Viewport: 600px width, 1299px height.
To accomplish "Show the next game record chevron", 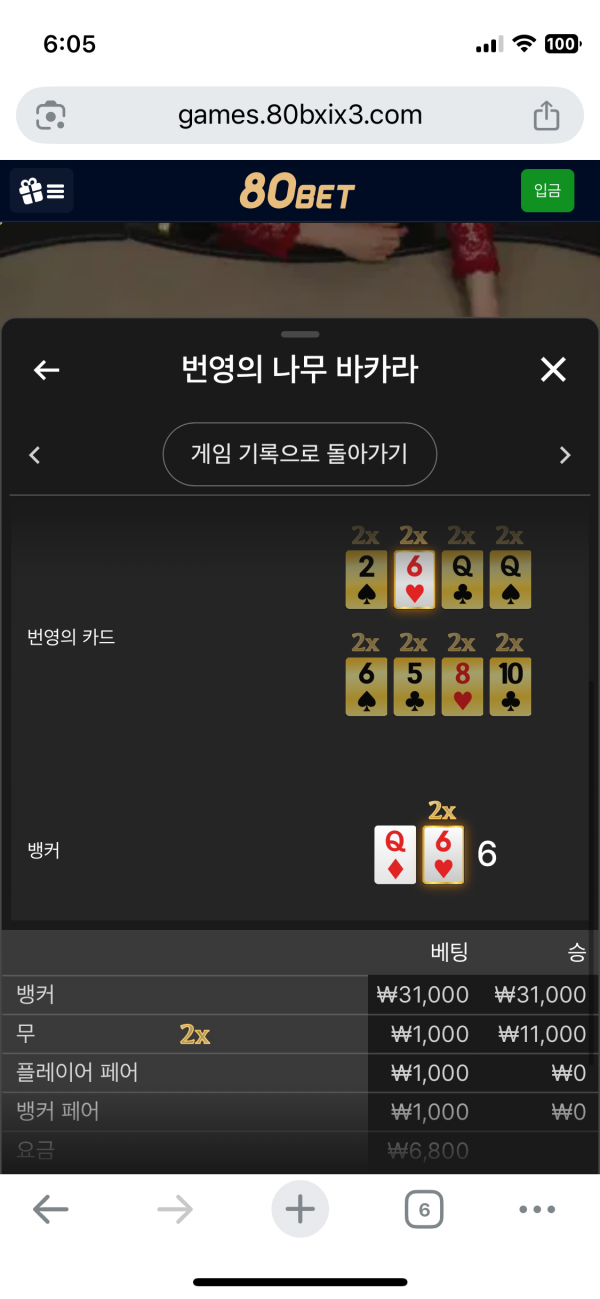I will click(564, 455).
